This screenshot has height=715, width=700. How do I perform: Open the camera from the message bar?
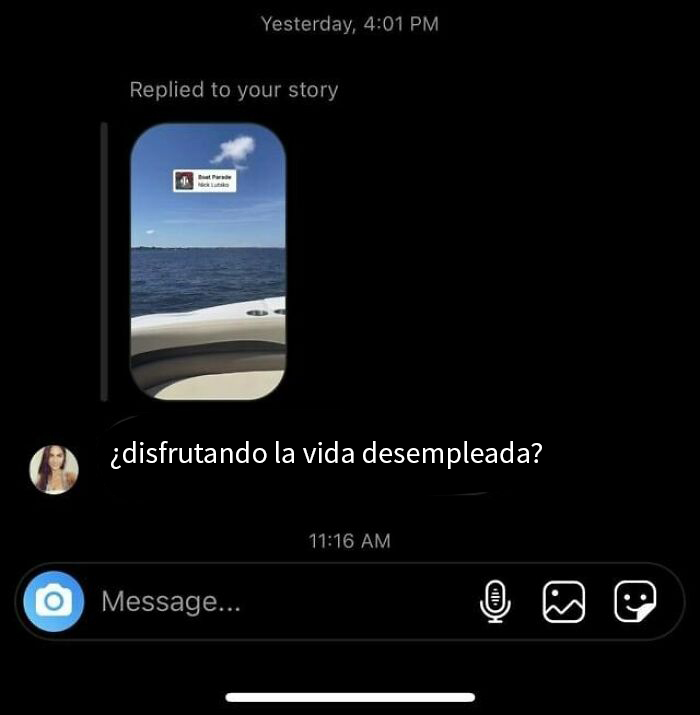coord(53,602)
